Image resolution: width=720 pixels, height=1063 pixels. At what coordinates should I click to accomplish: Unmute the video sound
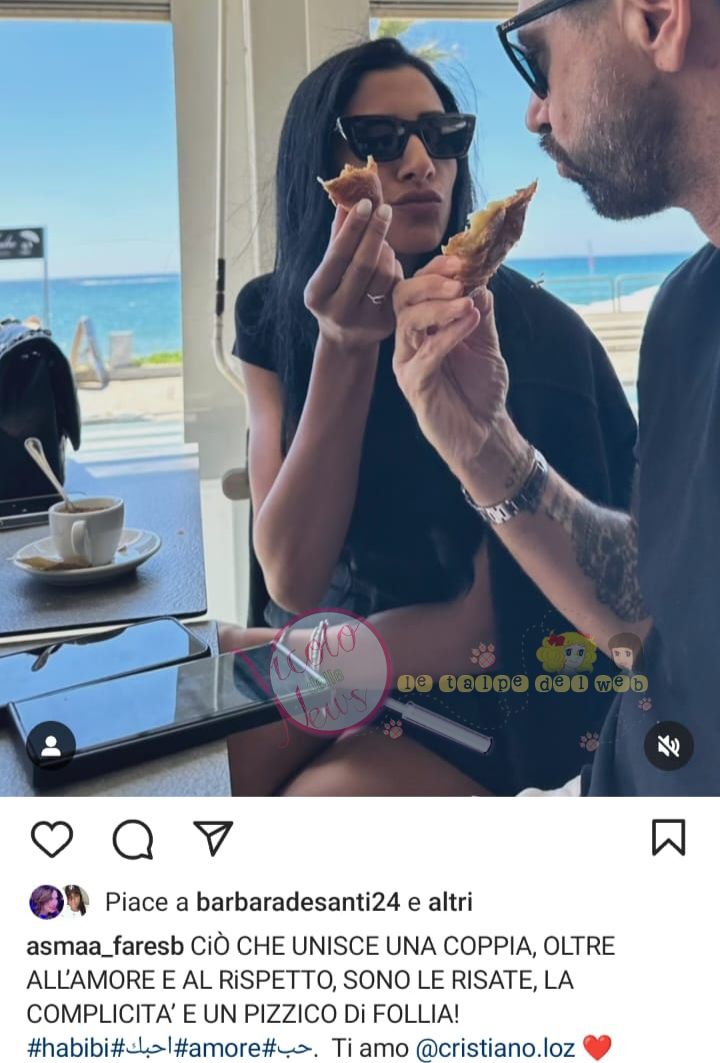coord(668,745)
